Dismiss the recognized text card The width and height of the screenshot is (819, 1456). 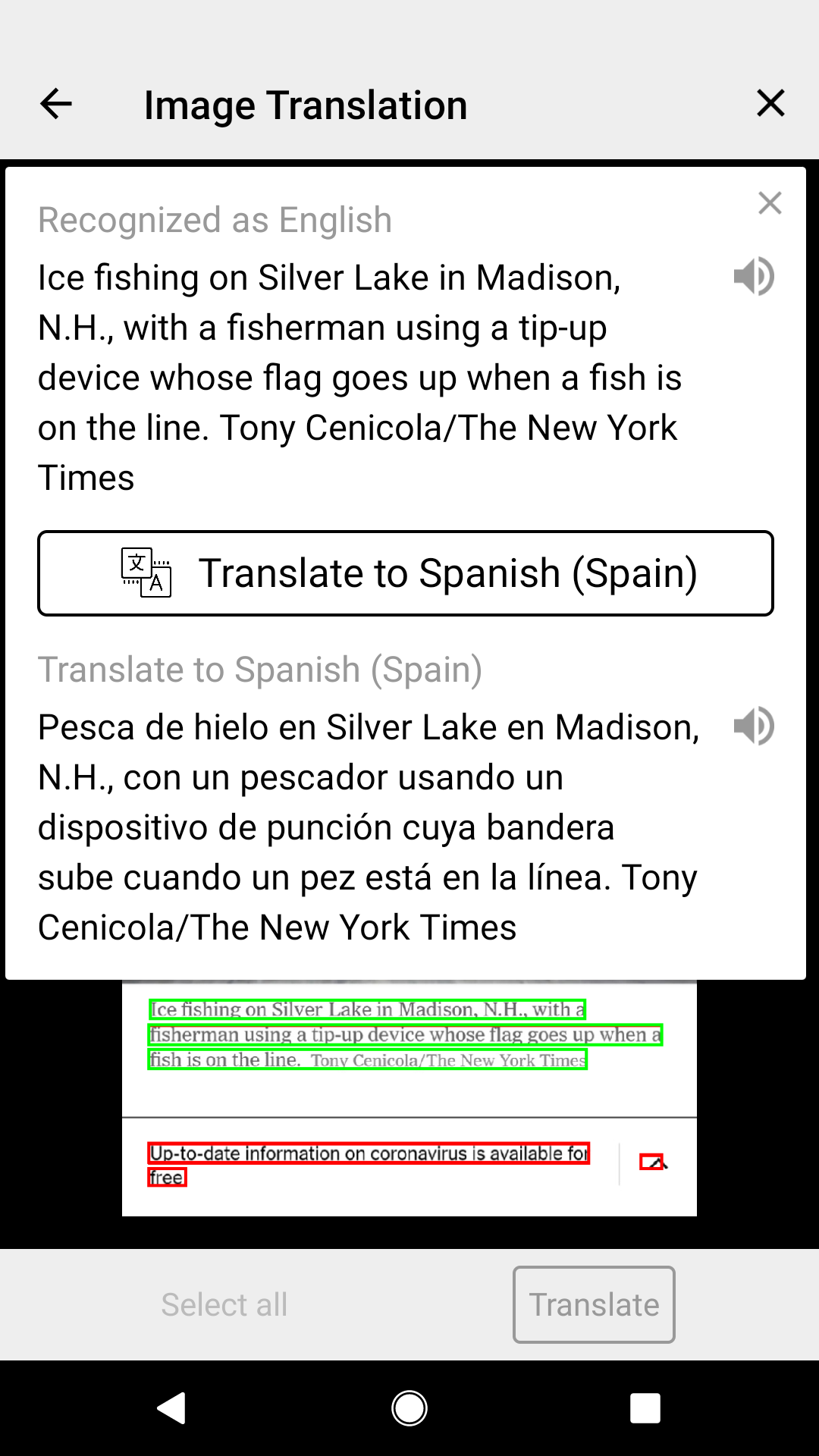(x=770, y=203)
